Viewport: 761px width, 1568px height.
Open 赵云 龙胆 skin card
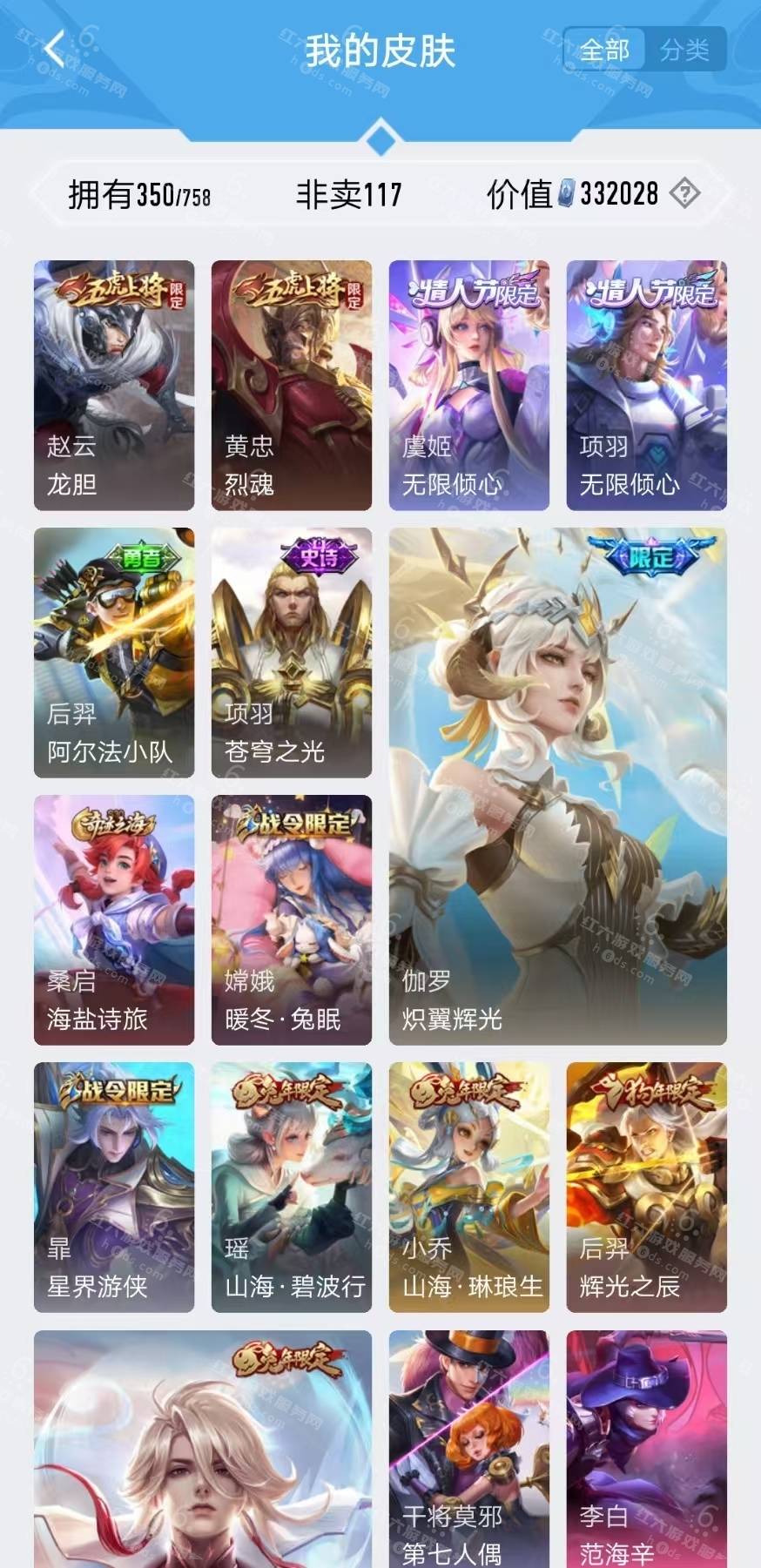click(114, 385)
